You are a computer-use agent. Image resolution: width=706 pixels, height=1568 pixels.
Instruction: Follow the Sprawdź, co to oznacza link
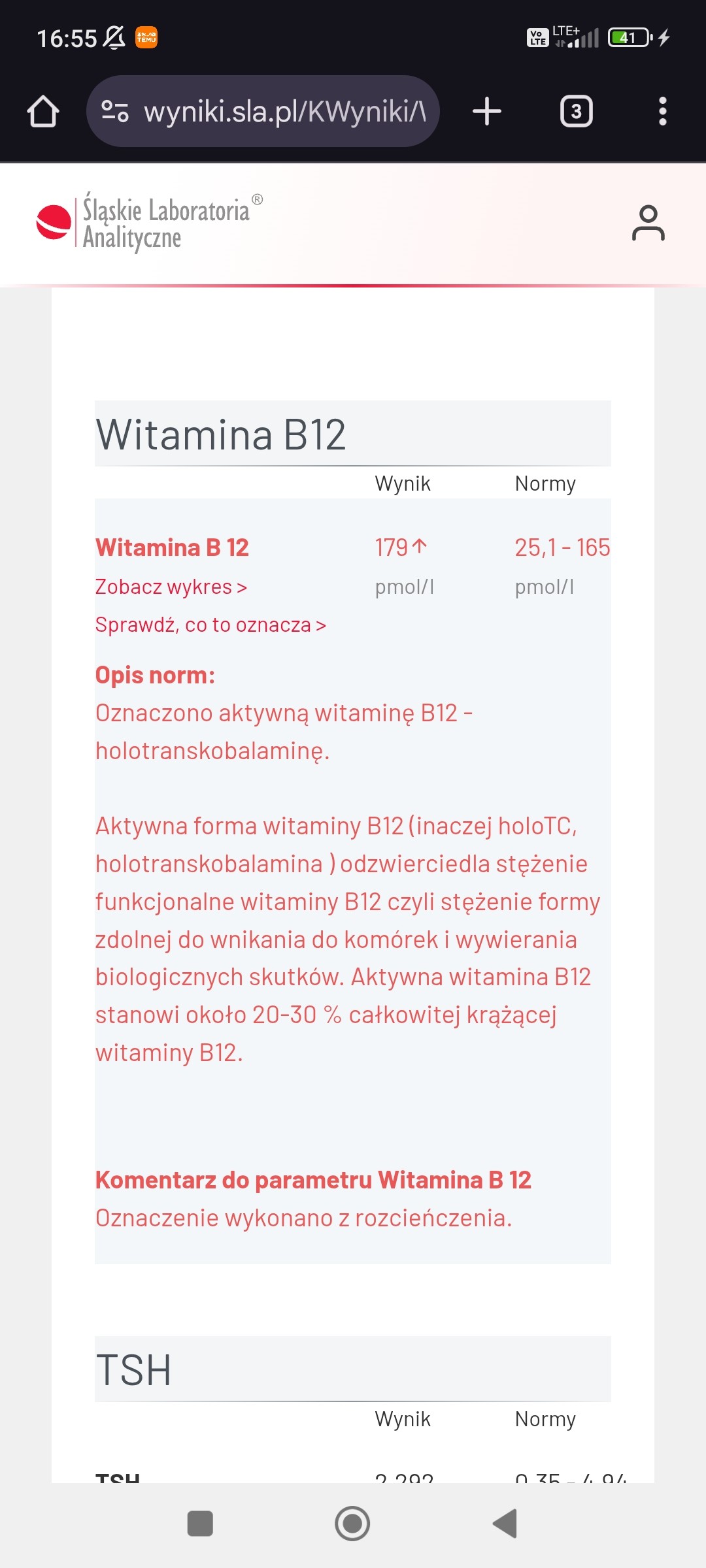pos(210,625)
